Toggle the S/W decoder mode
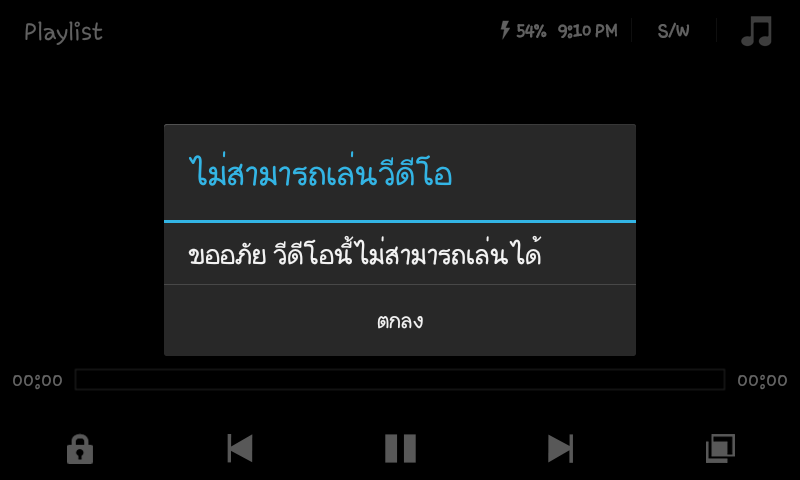This screenshot has height=480, width=800. pos(673,30)
